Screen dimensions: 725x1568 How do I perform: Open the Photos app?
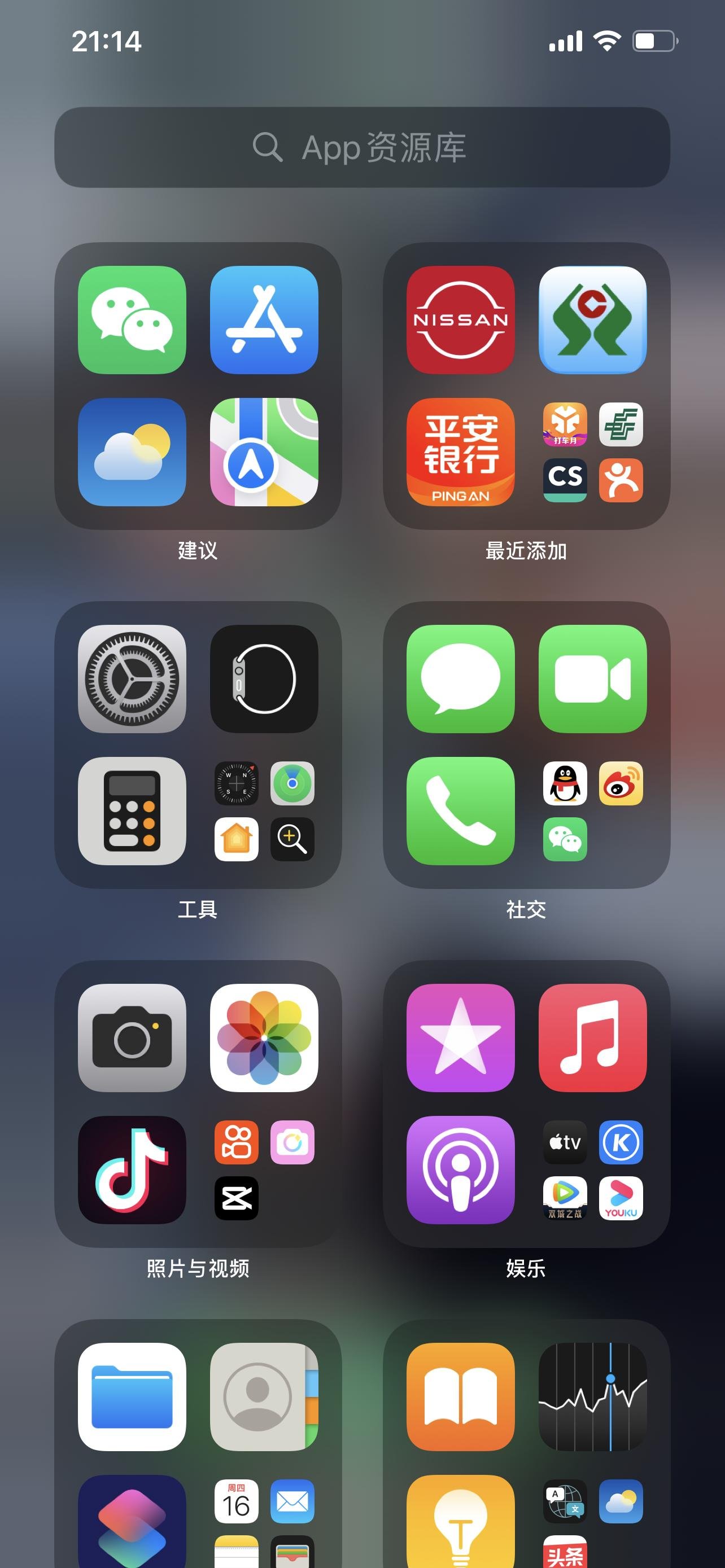[x=264, y=1038]
